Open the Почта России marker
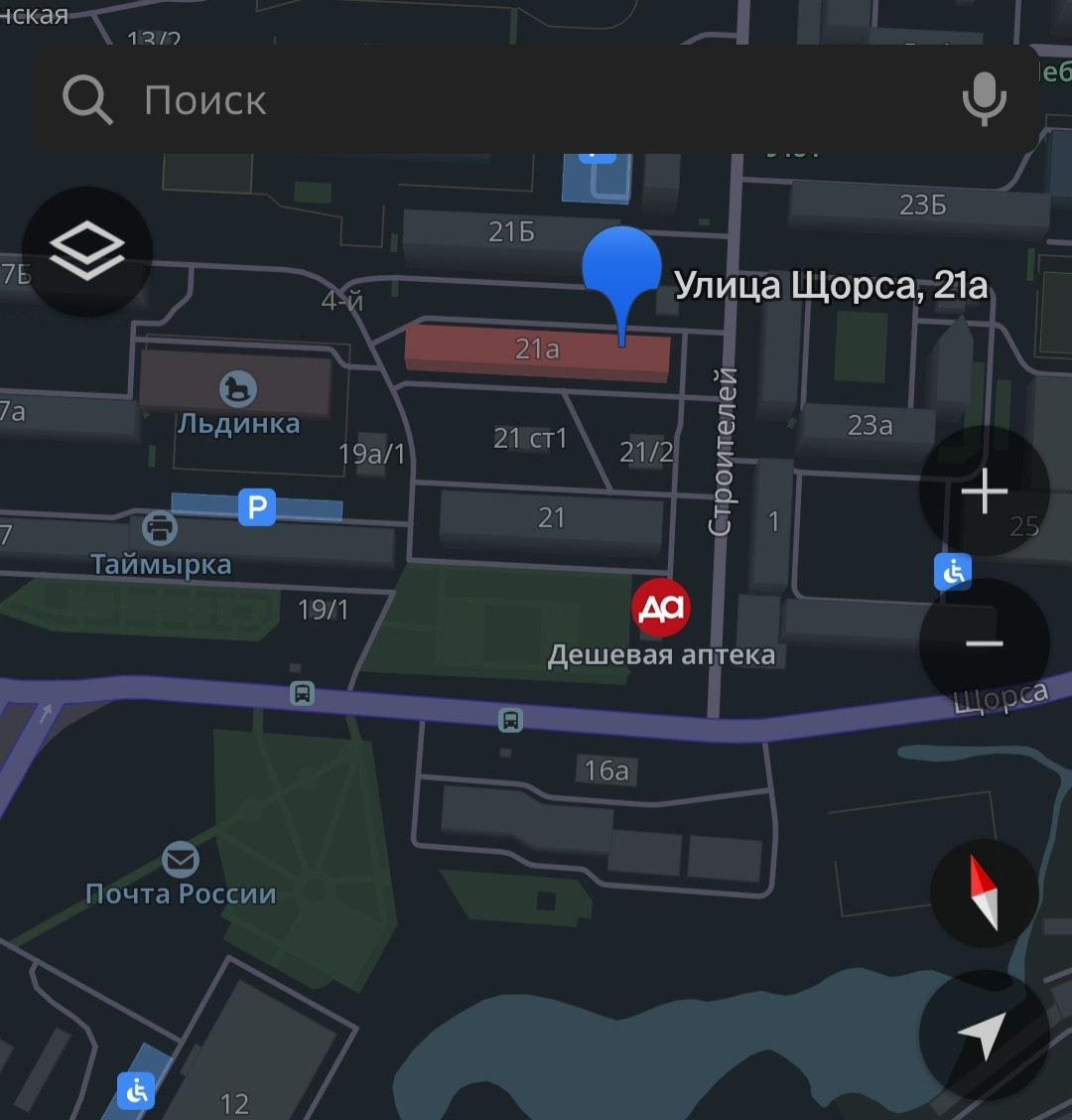Image resolution: width=1072 pixels, height=1120 pixels. (181, 859)
